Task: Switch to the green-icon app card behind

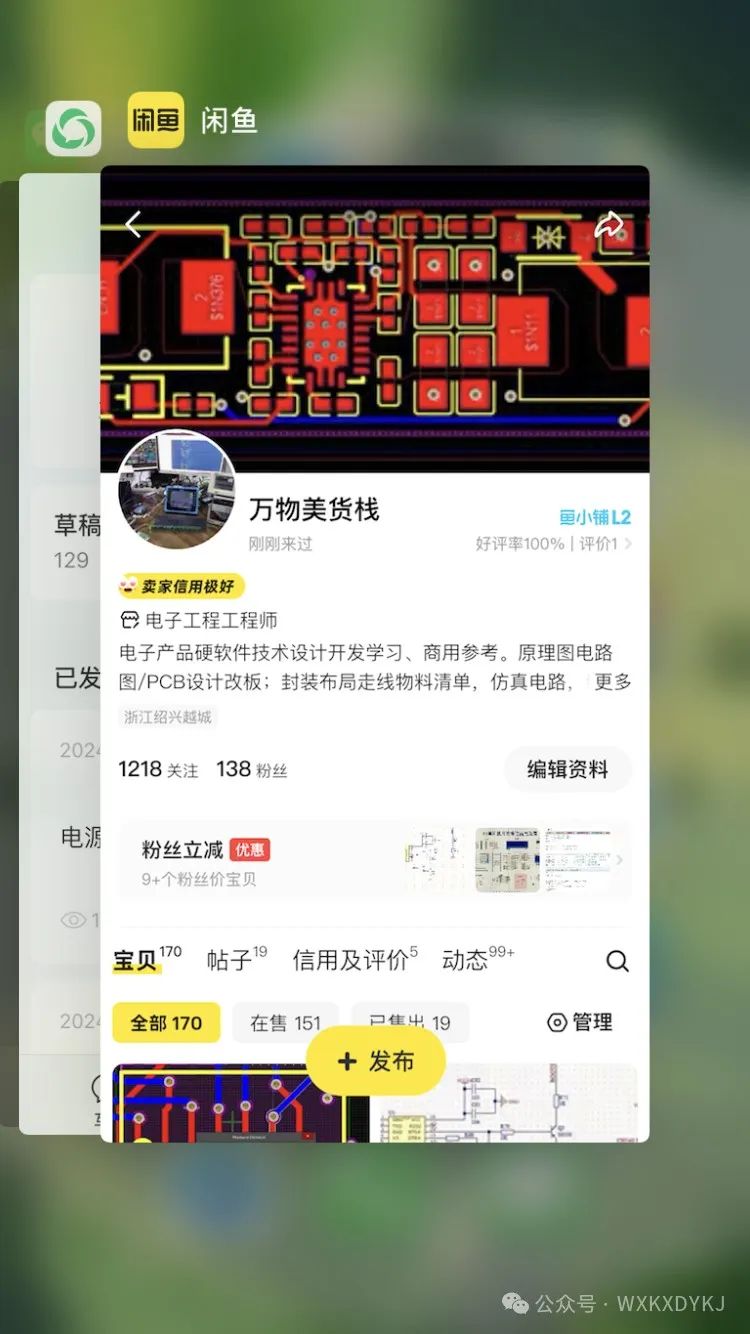Action: point(59,654)
